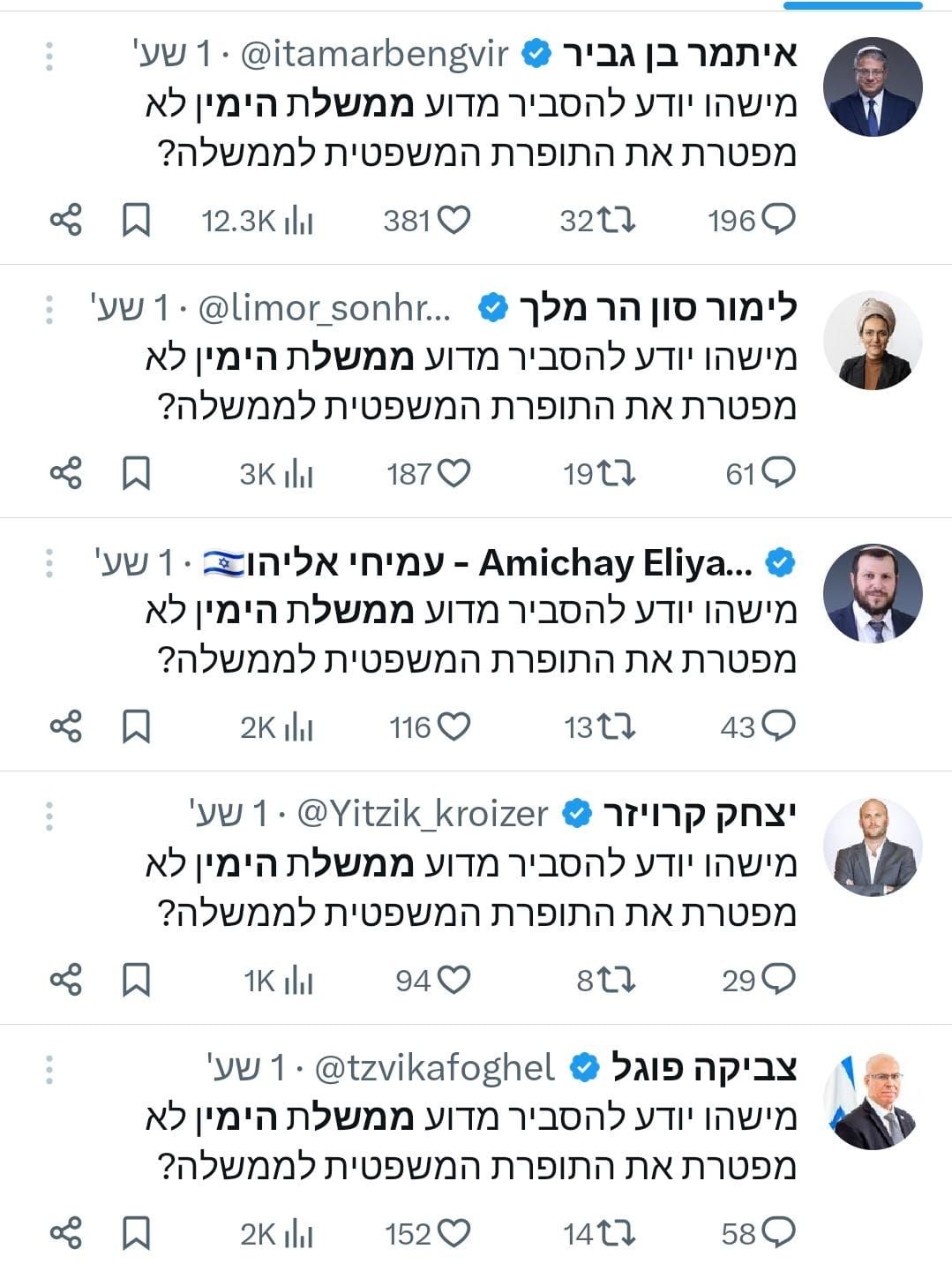The width and height of the screenshot is (952, 1264).
Task: Open more options on @itamarbengvir's tweet
Action: tap(49, 56)
